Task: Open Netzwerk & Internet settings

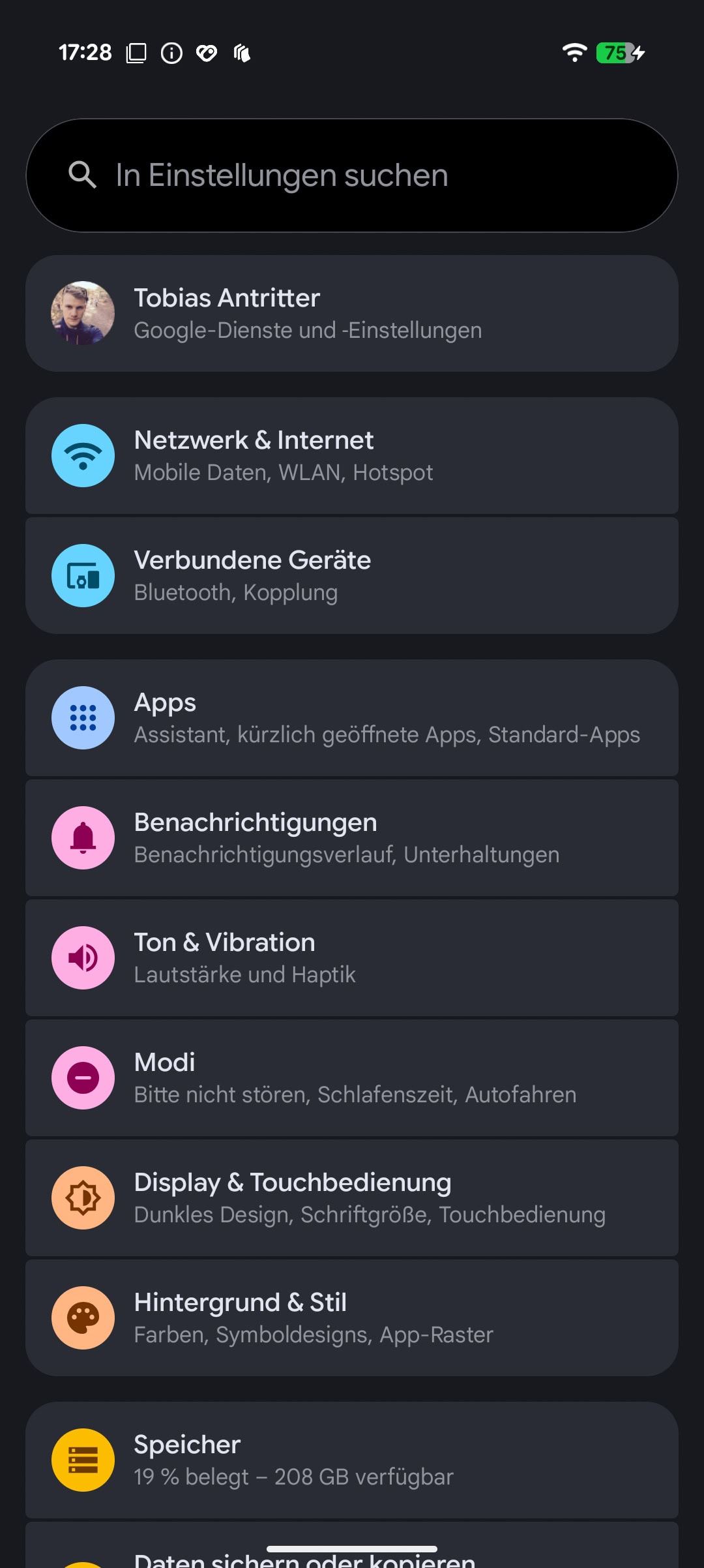Action: coord(352,456)
